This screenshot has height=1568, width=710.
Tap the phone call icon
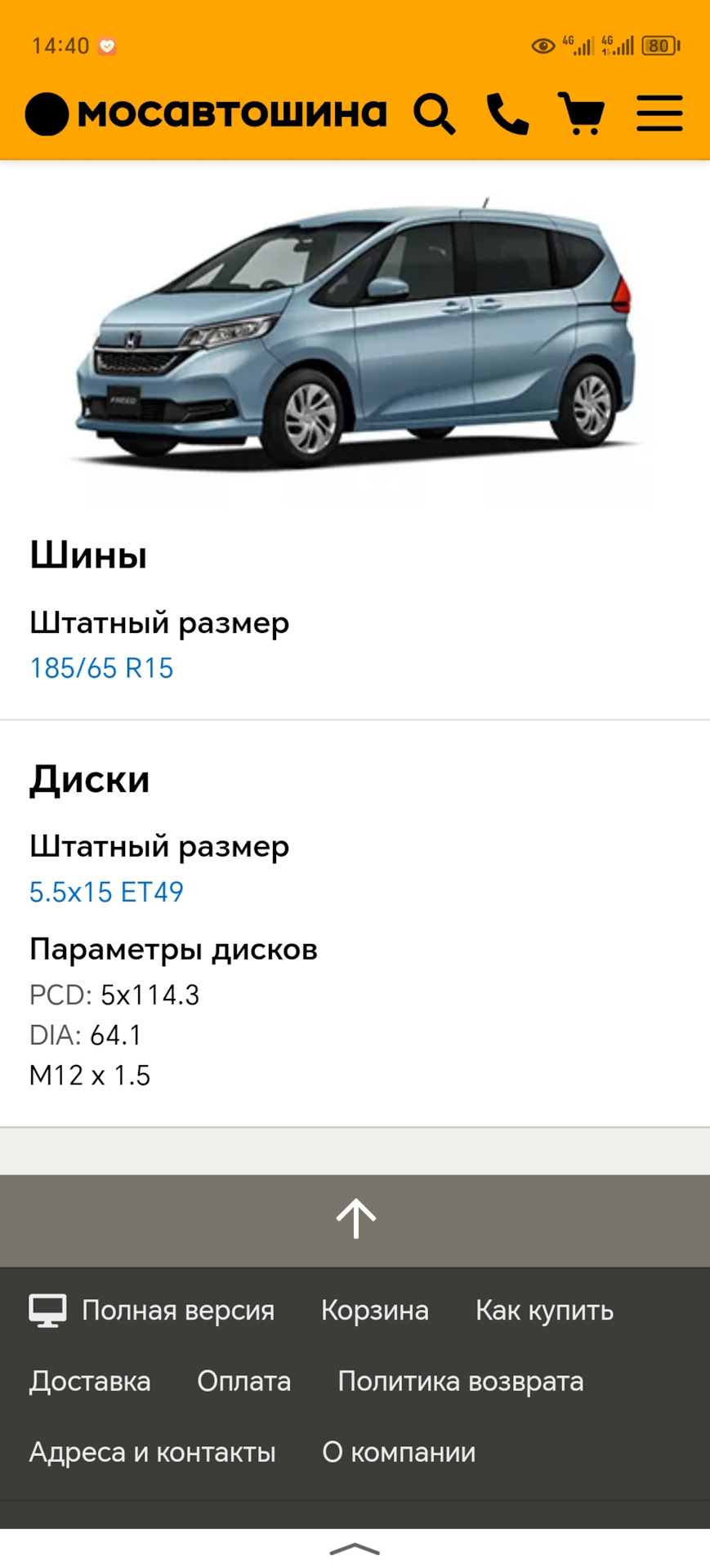507,114
